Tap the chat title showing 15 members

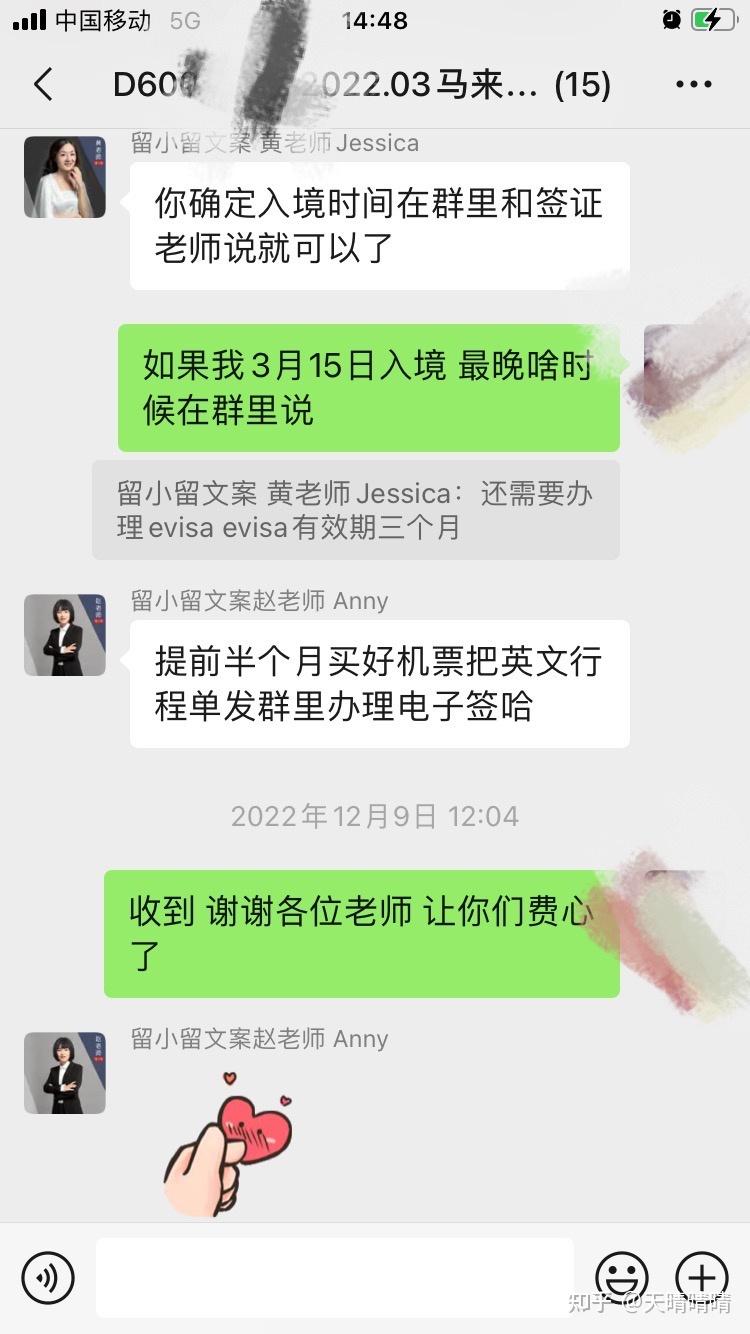(375, 85)
